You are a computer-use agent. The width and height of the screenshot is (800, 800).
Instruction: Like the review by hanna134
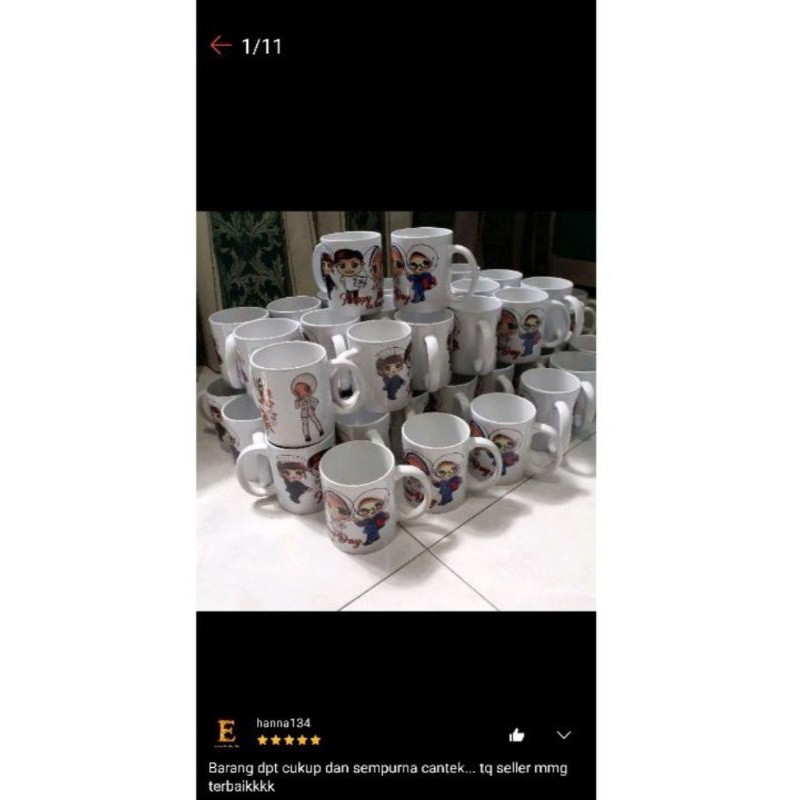point(517,735)
